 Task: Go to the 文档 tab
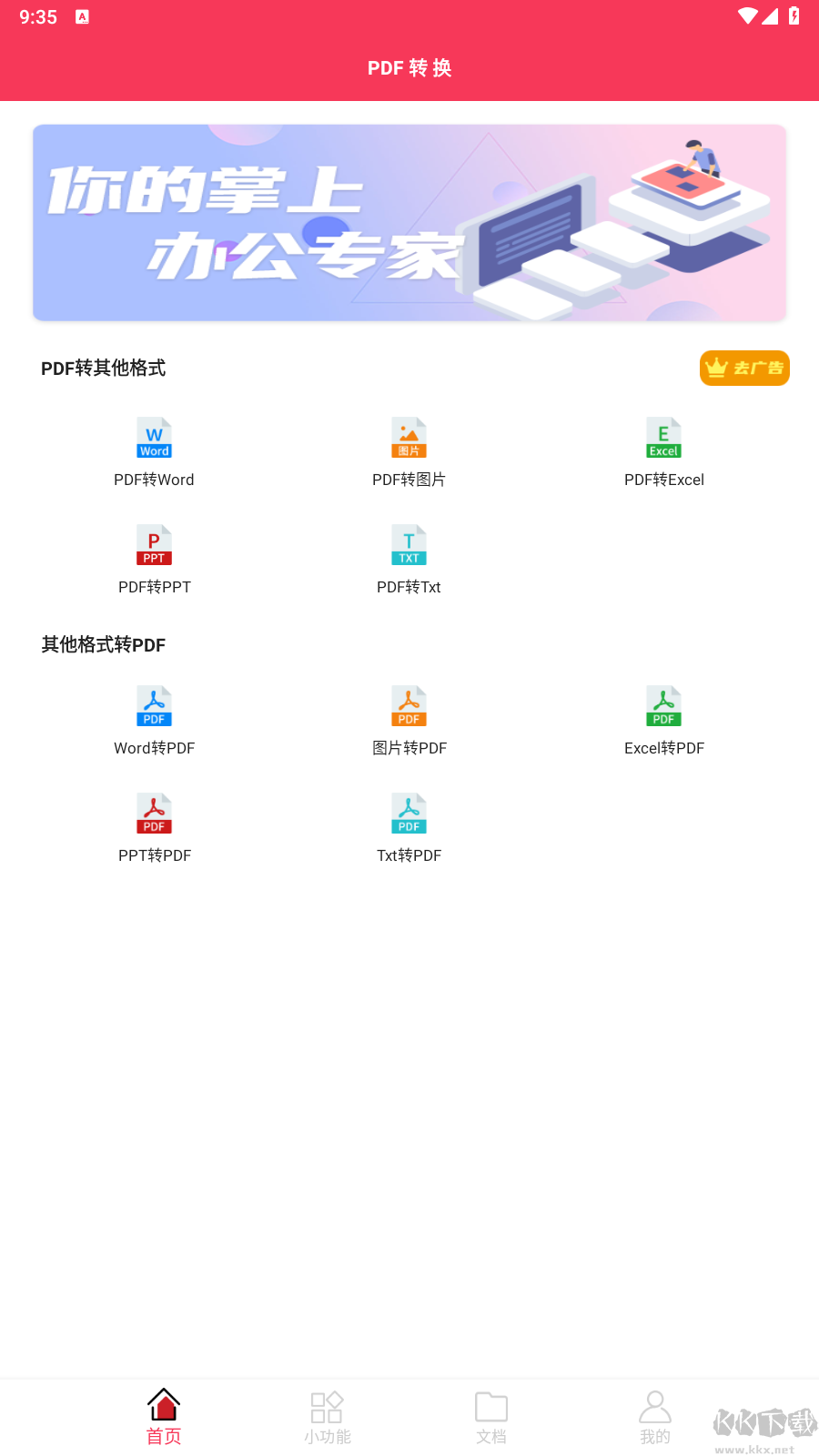click(x=491, y=1417)
